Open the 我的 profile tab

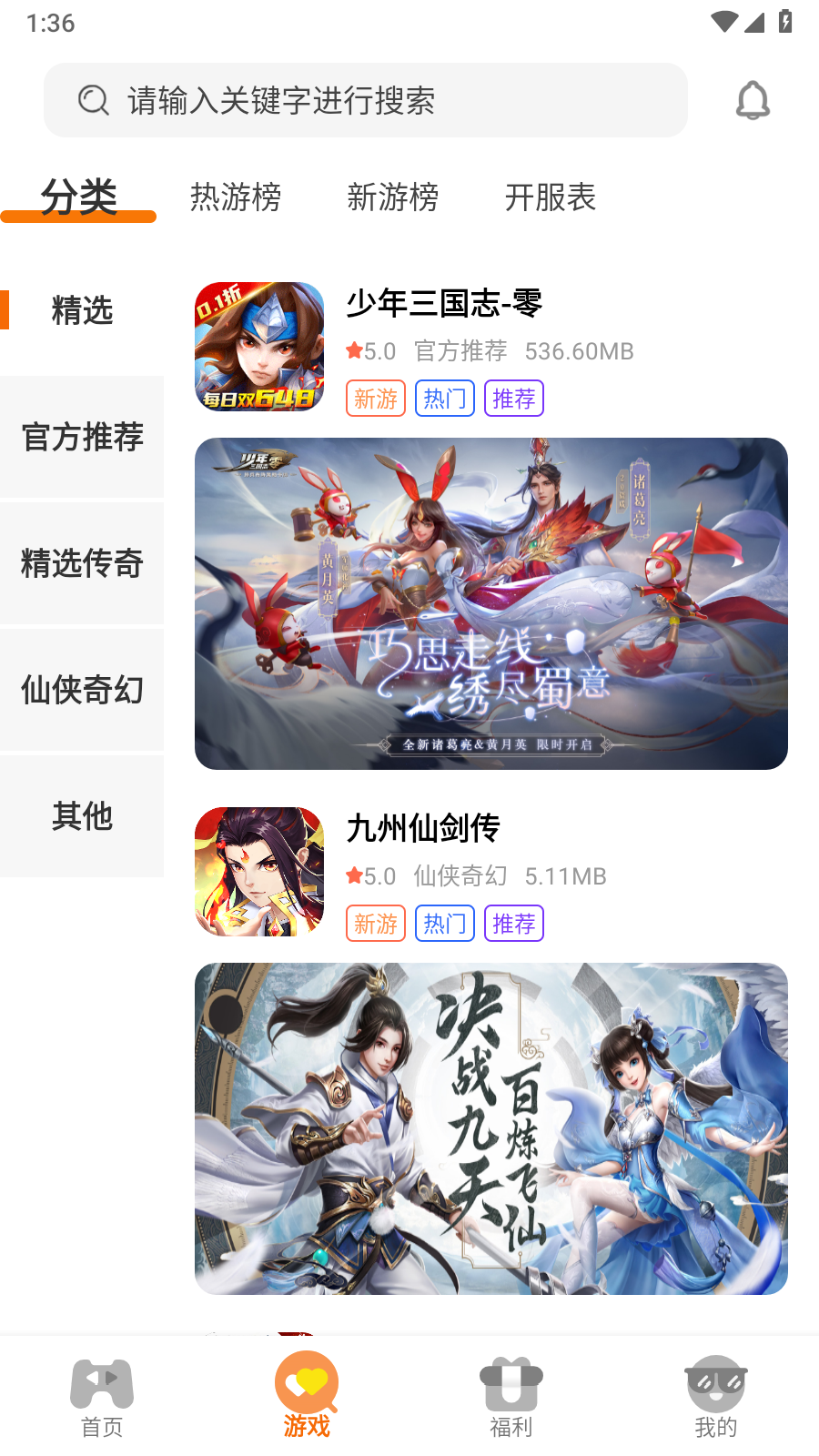[x=716, y=1397]
